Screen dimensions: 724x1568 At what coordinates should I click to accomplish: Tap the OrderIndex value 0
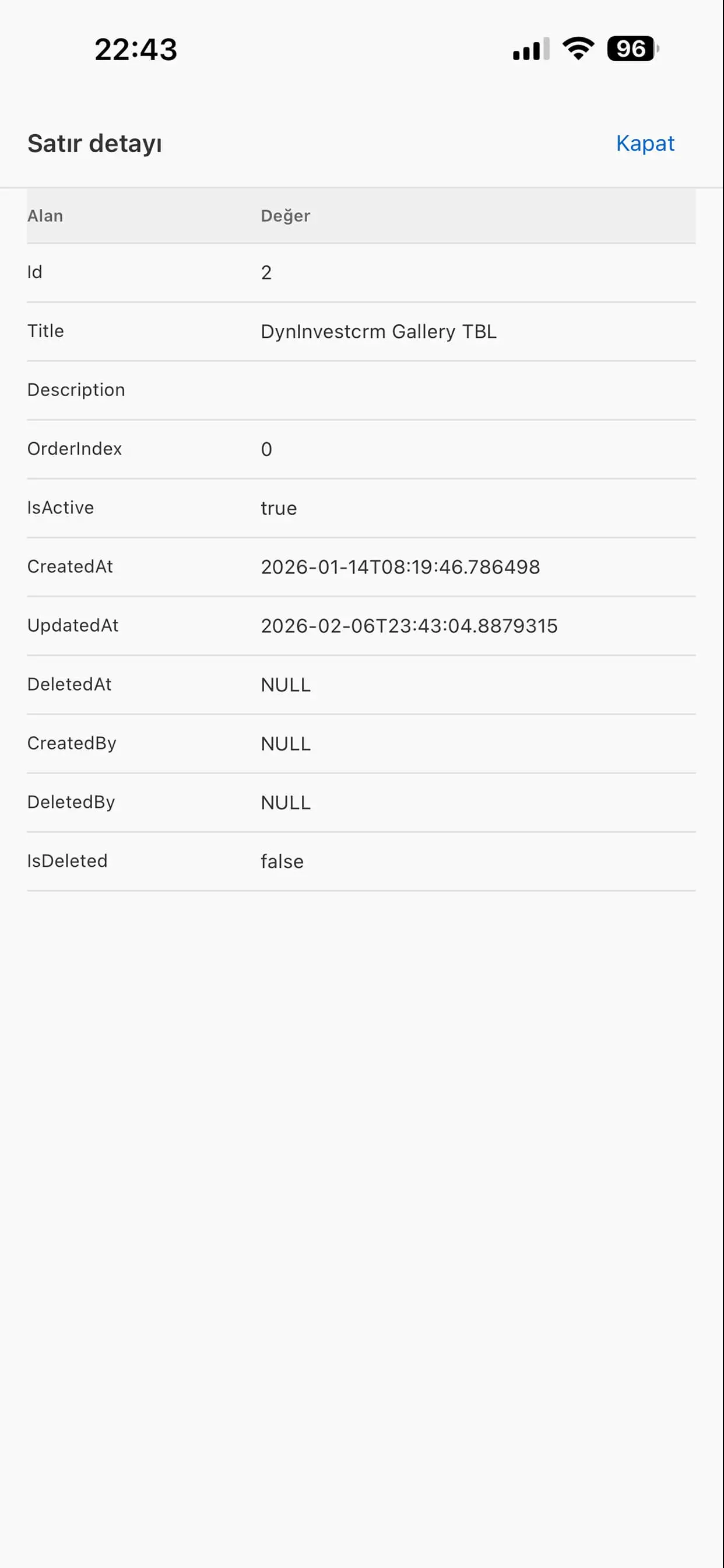(266, 449)
